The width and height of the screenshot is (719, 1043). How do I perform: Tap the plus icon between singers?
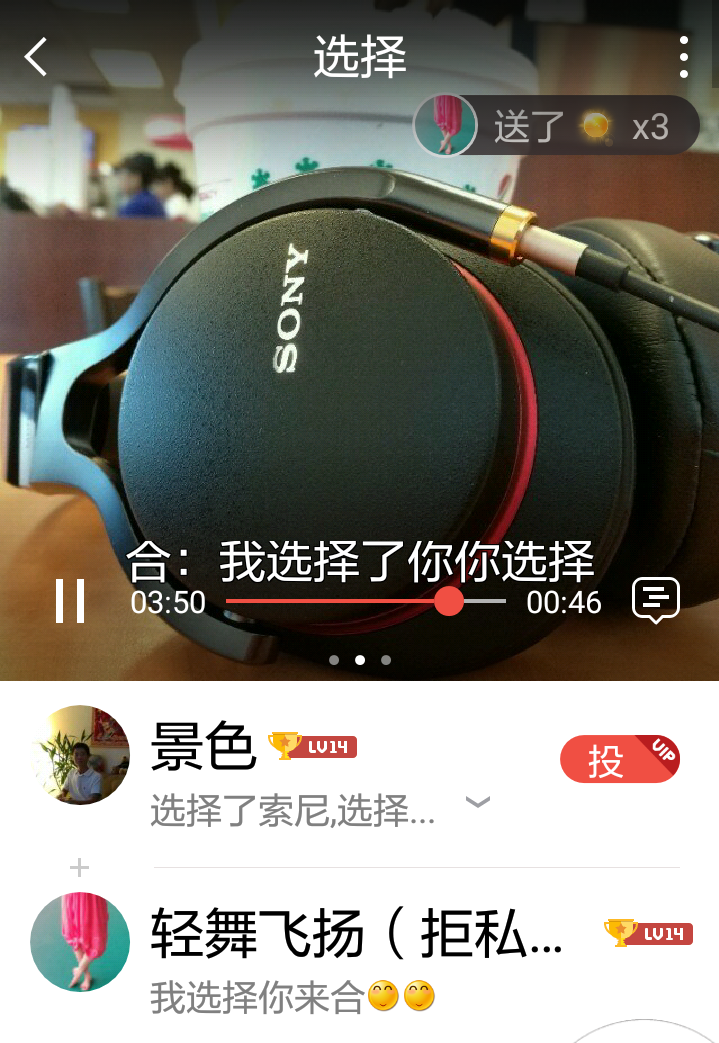click(80, 867)
